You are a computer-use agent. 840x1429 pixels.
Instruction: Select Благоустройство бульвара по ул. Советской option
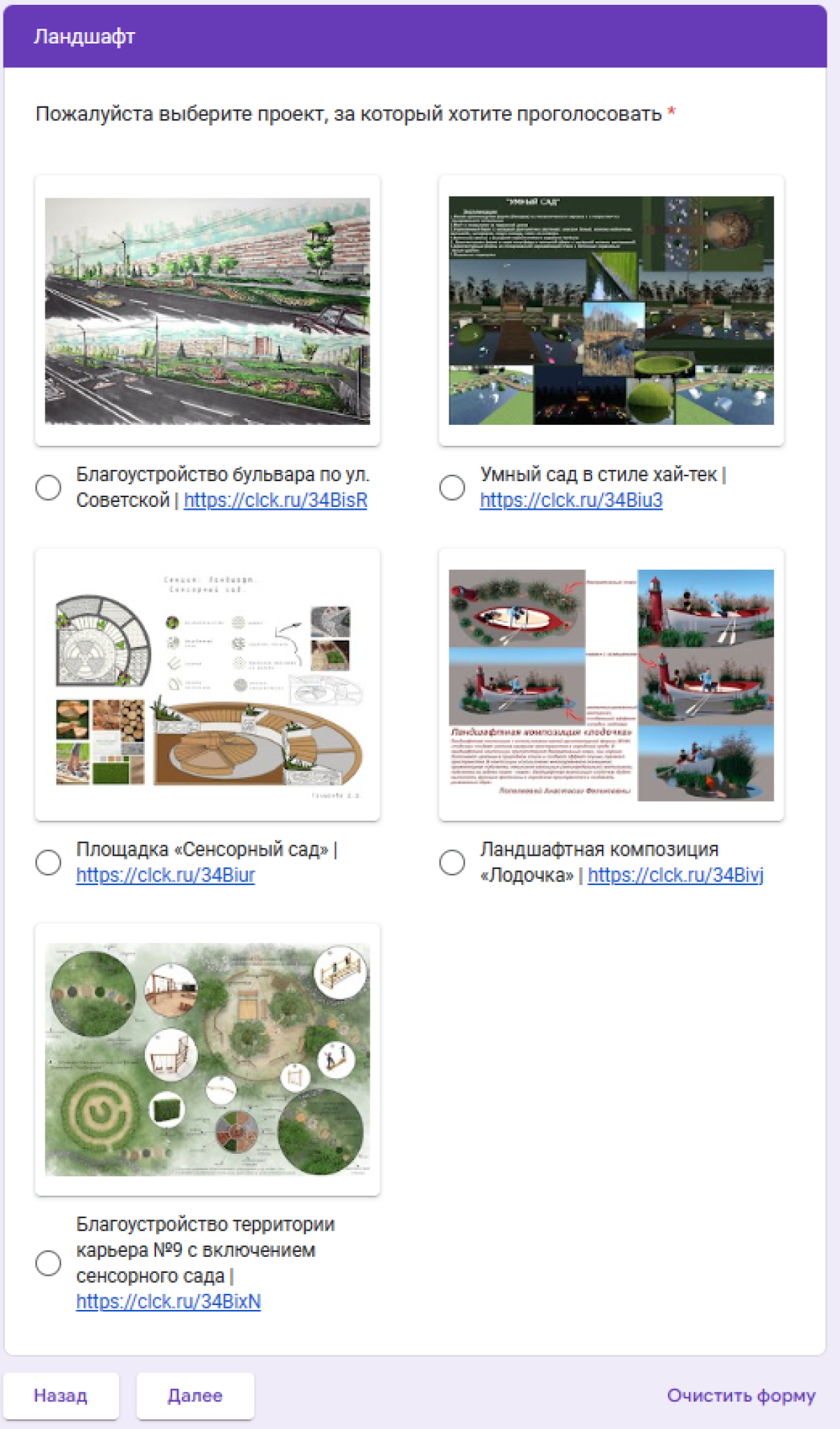coord(48,487)
